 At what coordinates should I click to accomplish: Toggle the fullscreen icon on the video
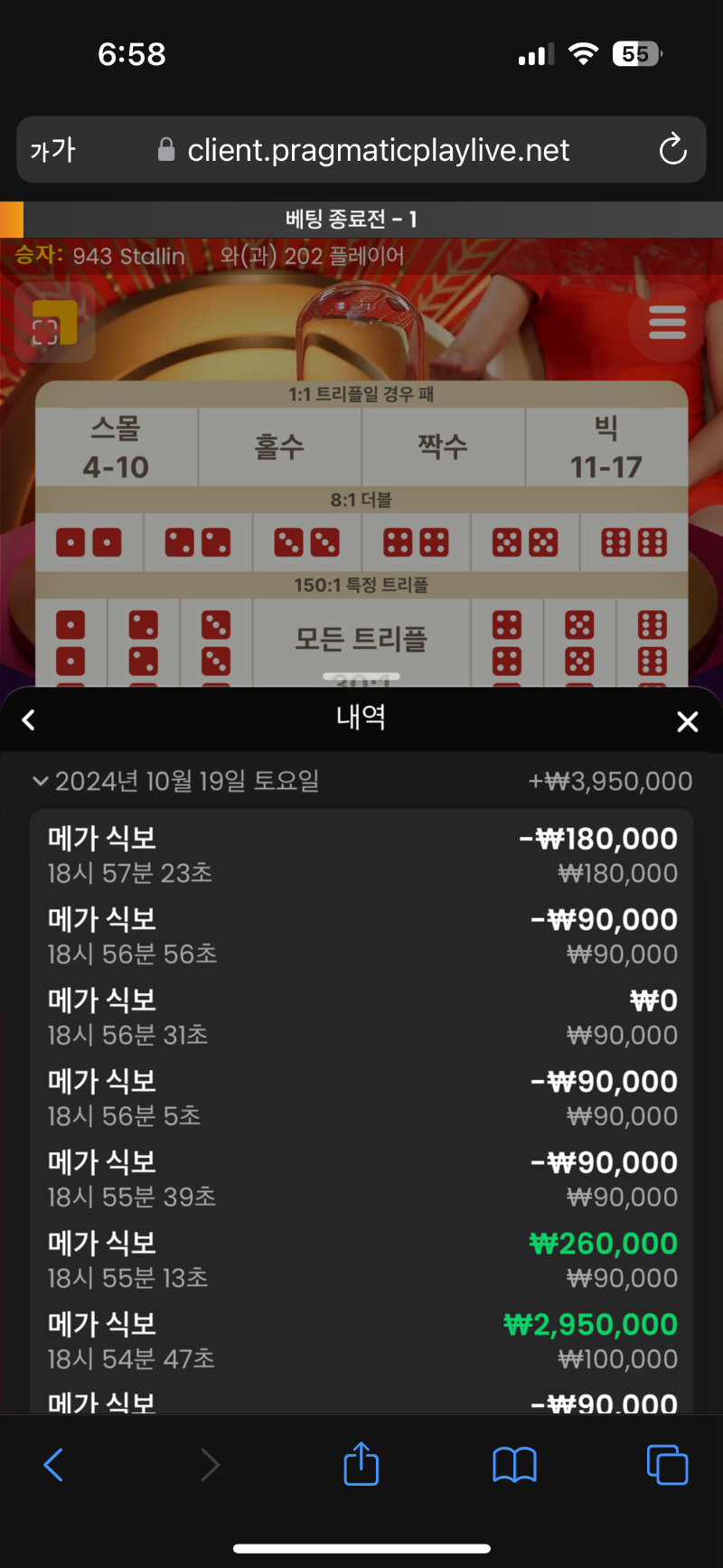pos(54,323)
